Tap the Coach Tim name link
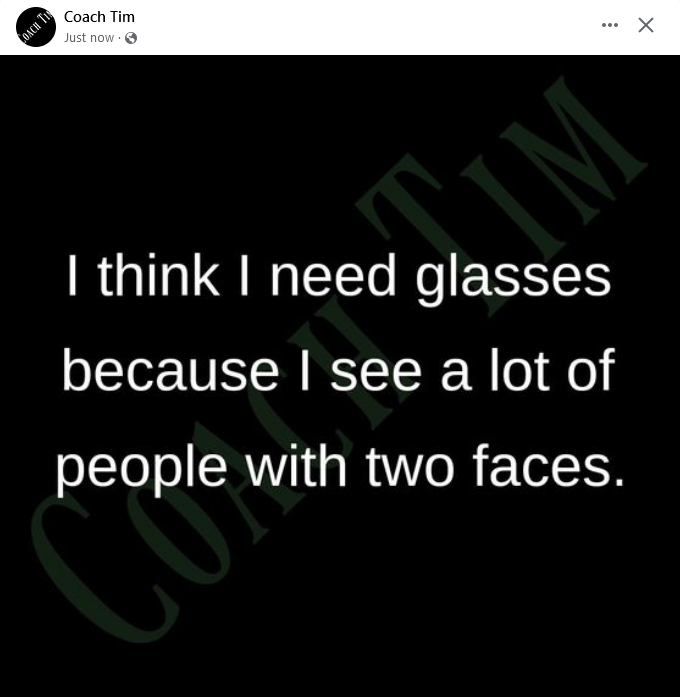The image size is (680, 697). [x=99, y=17]
